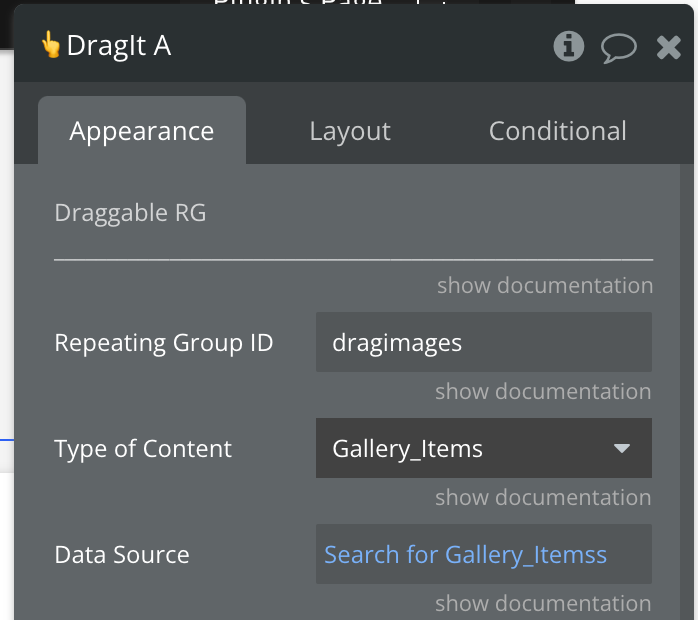This screenshot has height=620, width=698.
Task: Switch to the Layout tab
Action: pyautogui.click(x=350, y=131)
